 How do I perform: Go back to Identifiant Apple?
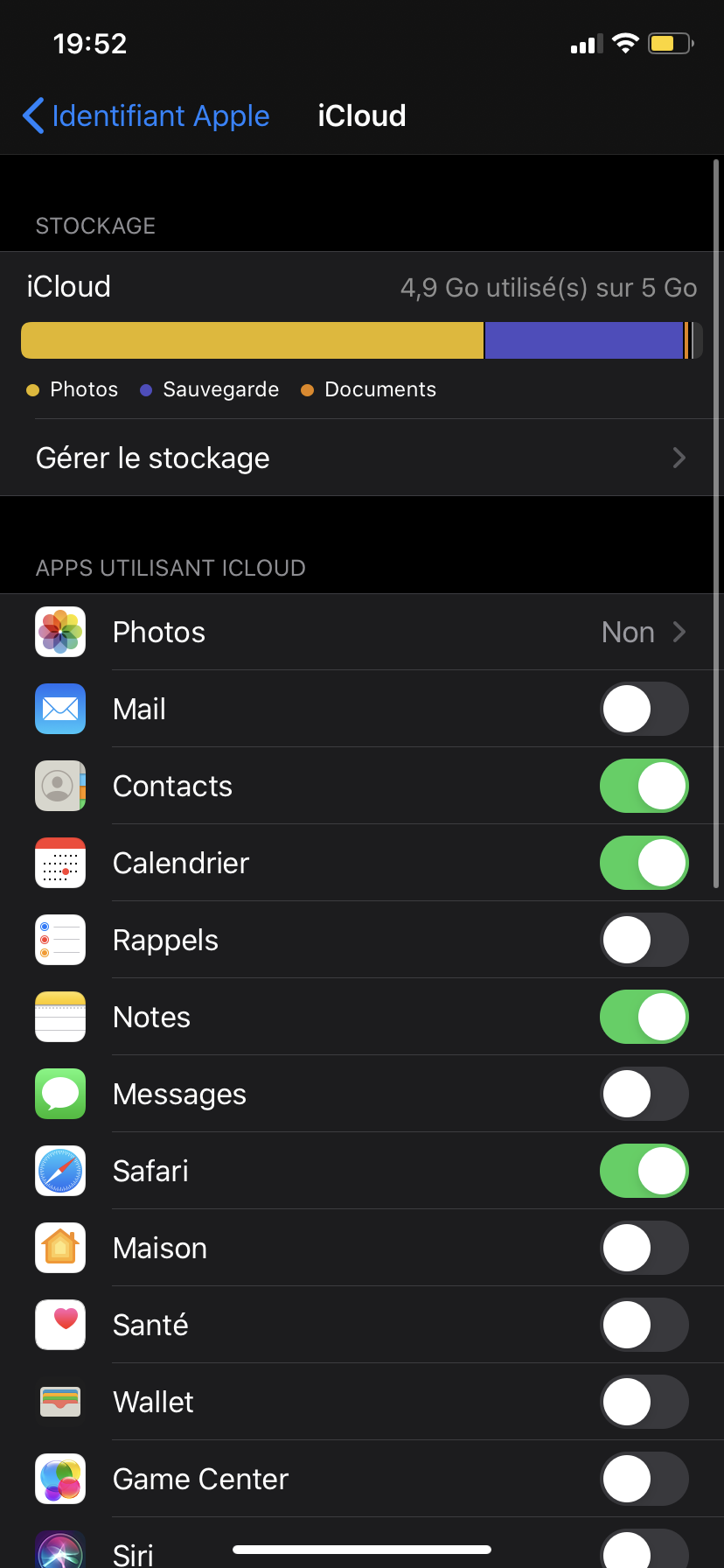pyautogui.click(x=145, y=115)
